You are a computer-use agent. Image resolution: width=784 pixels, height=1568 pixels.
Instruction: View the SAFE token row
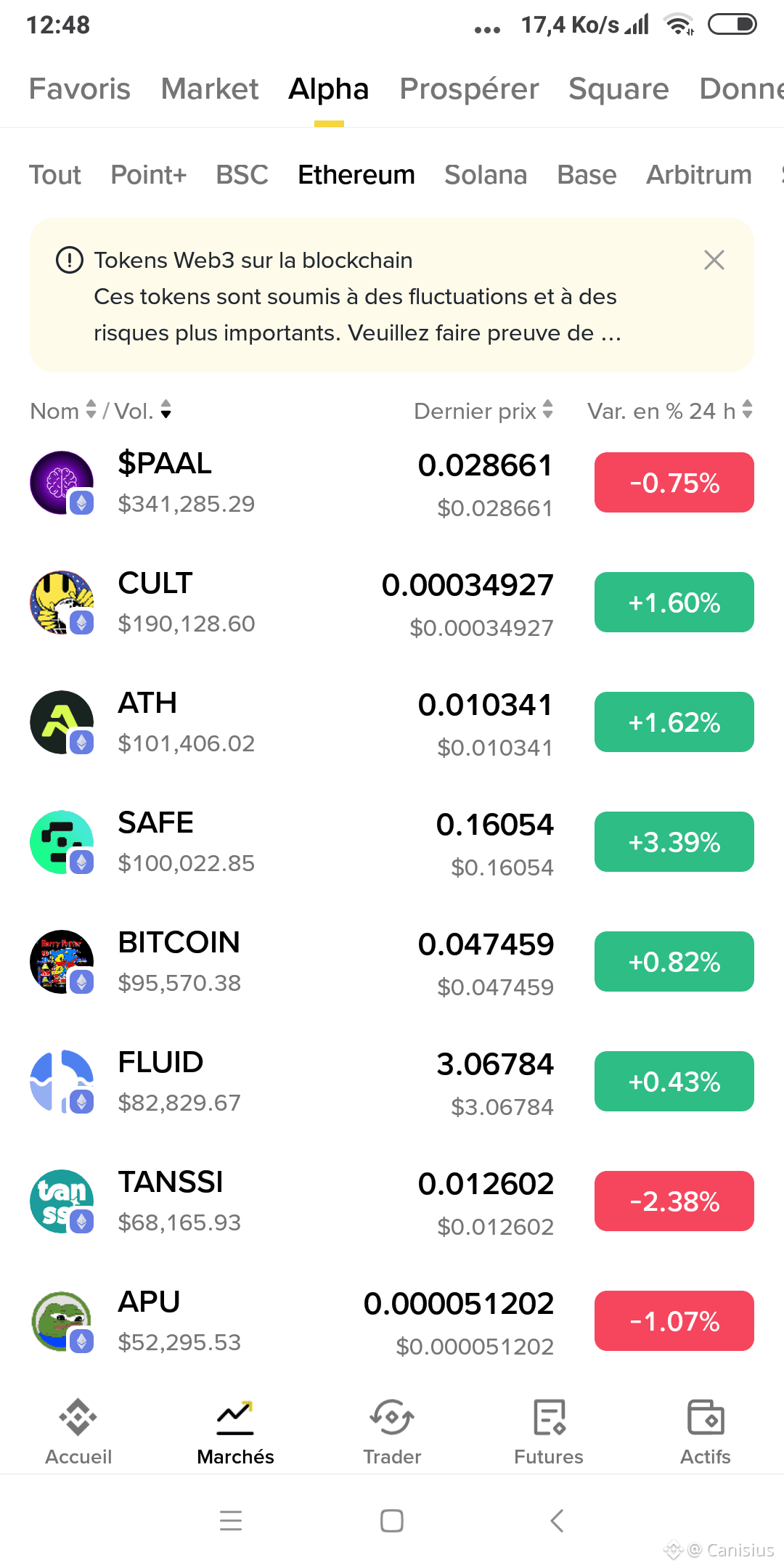click(290, 842)
